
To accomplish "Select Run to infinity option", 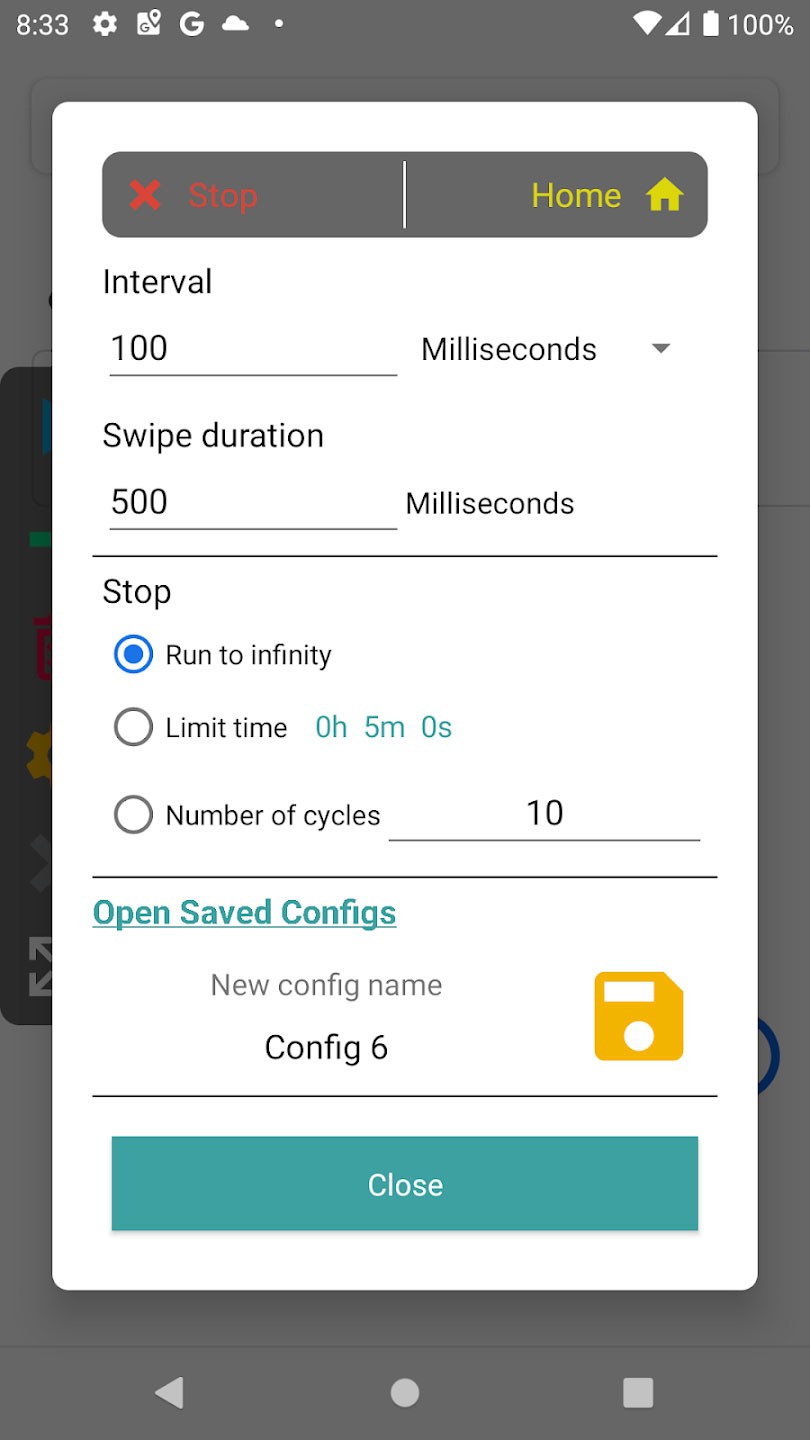I will pyautogui.click(x=134, y=655).
